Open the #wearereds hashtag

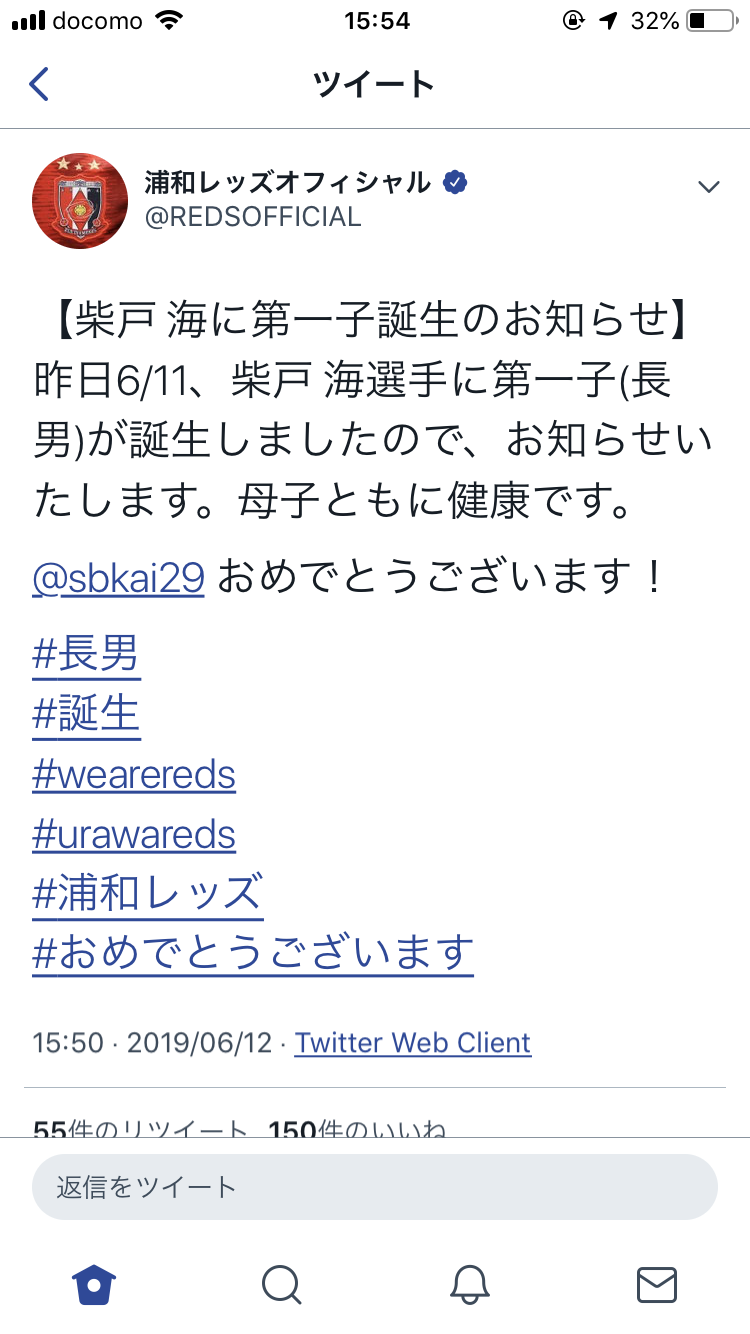(134, 774)
